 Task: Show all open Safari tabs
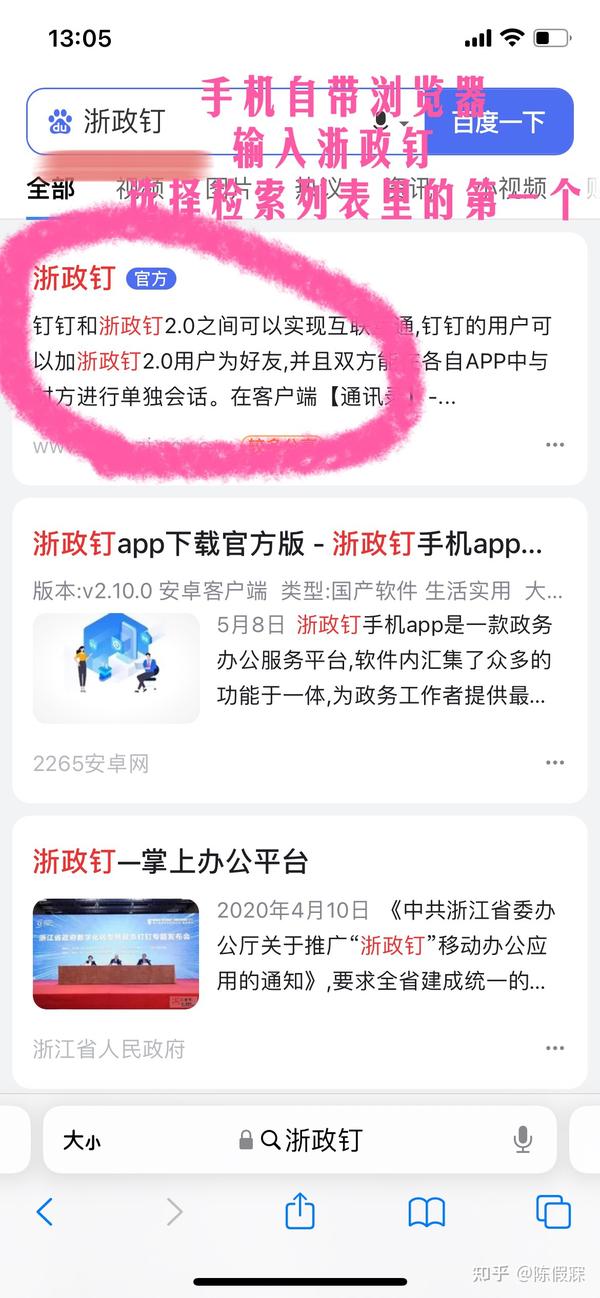(x=553, y=1212)
